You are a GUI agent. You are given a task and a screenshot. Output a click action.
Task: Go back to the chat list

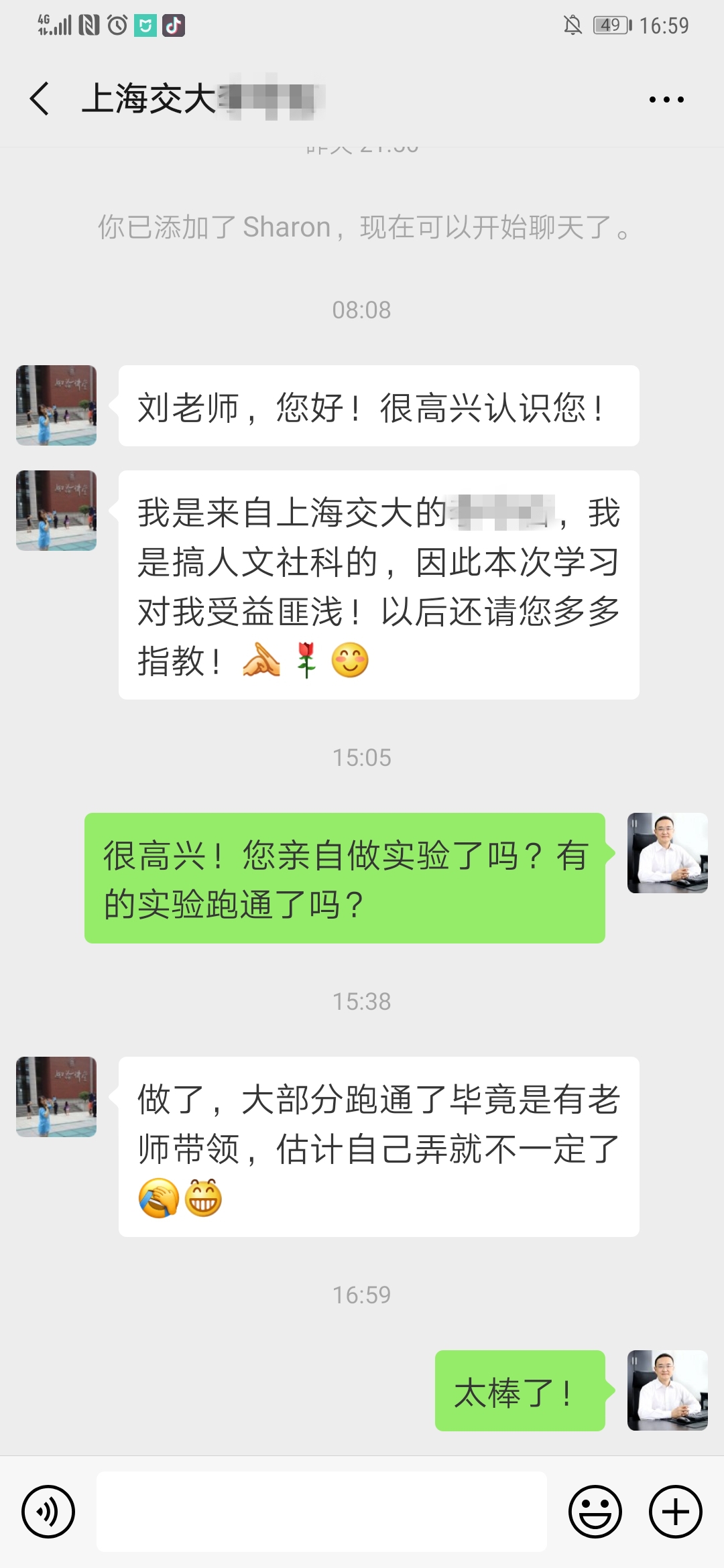(x=40, y=99)
